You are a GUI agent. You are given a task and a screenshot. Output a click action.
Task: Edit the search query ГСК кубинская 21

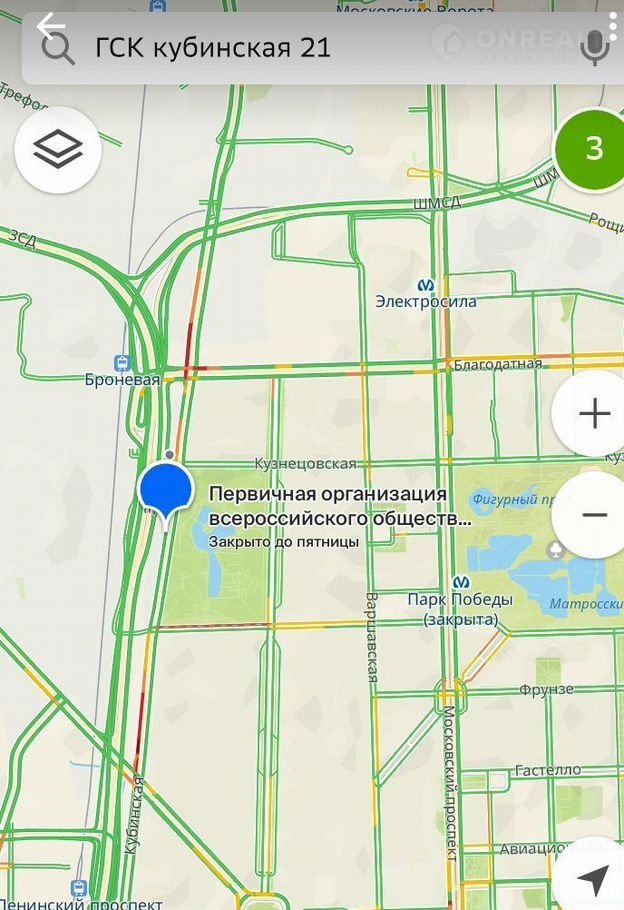pyautogui.click(x=300, y=47)
